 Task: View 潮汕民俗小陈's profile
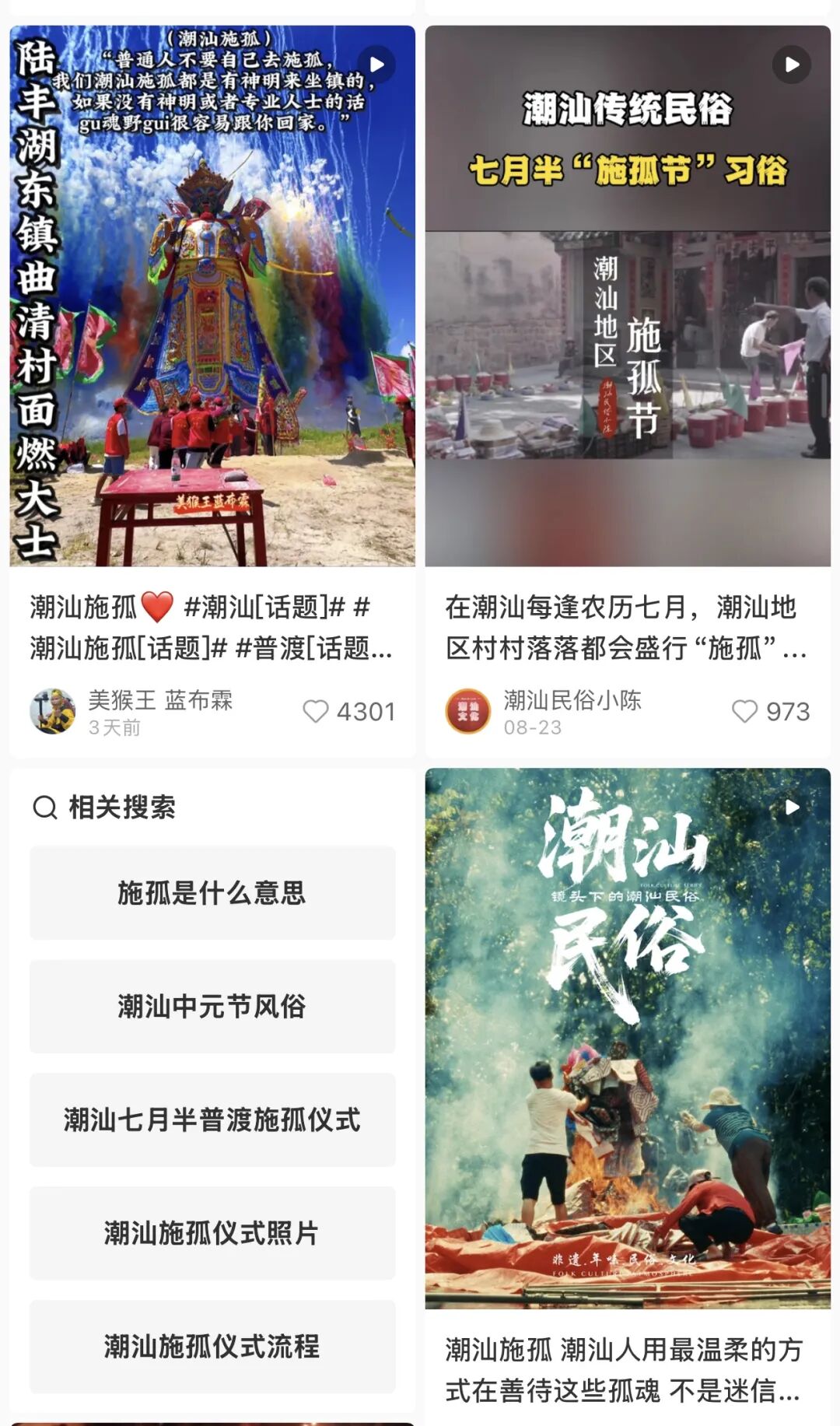[468, 711]
